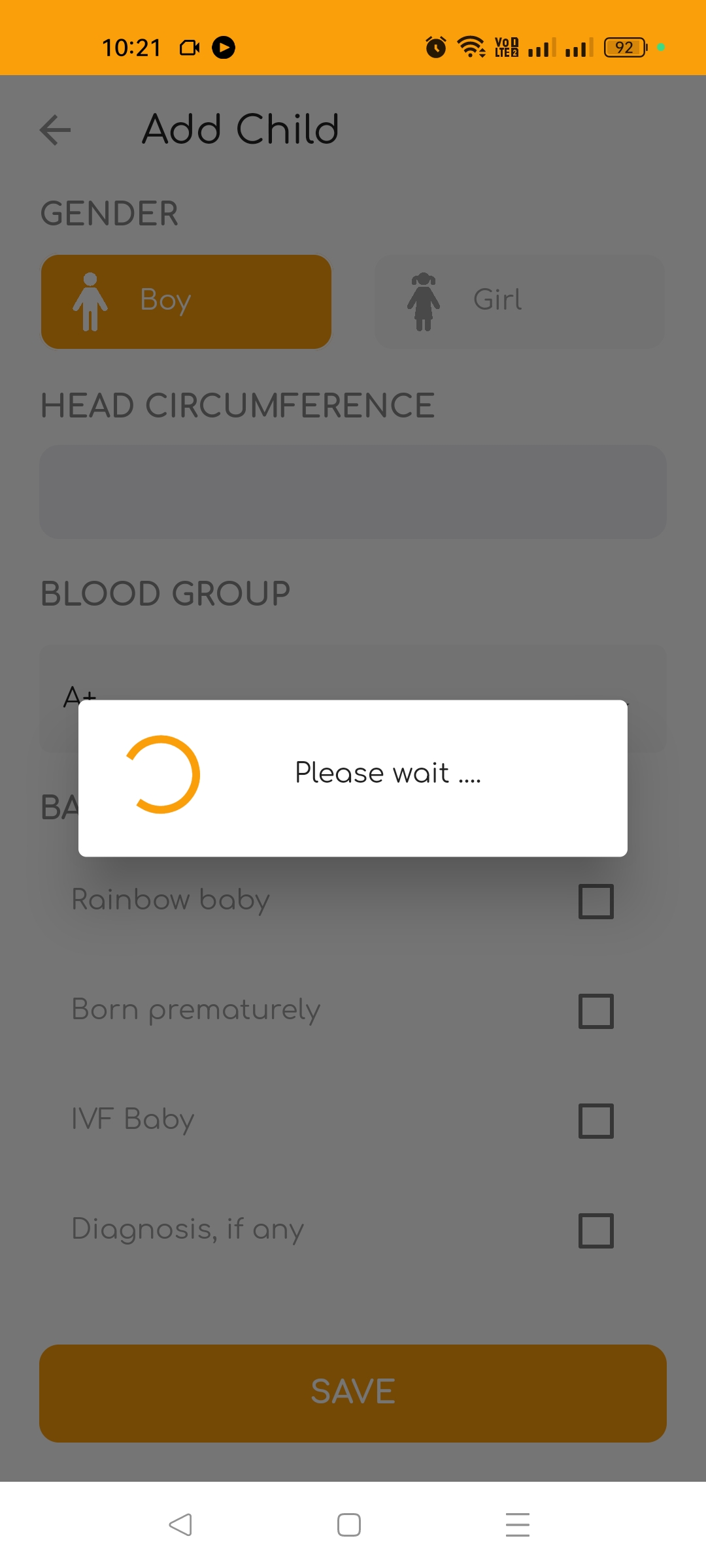
Task: Check the Rainbow baby checkbox
Action: pos(596,901)
